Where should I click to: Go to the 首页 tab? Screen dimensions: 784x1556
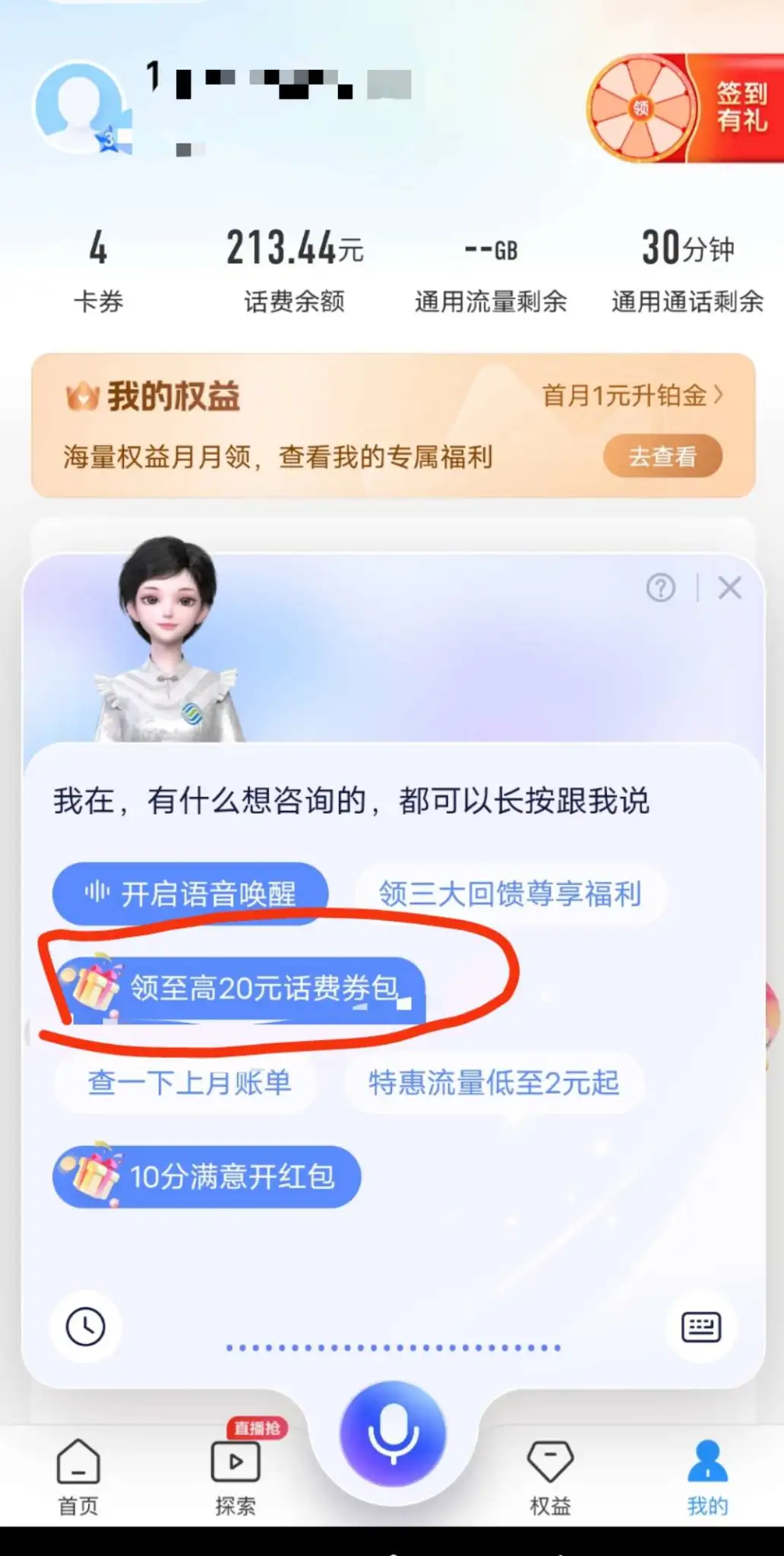[78, 1475]
